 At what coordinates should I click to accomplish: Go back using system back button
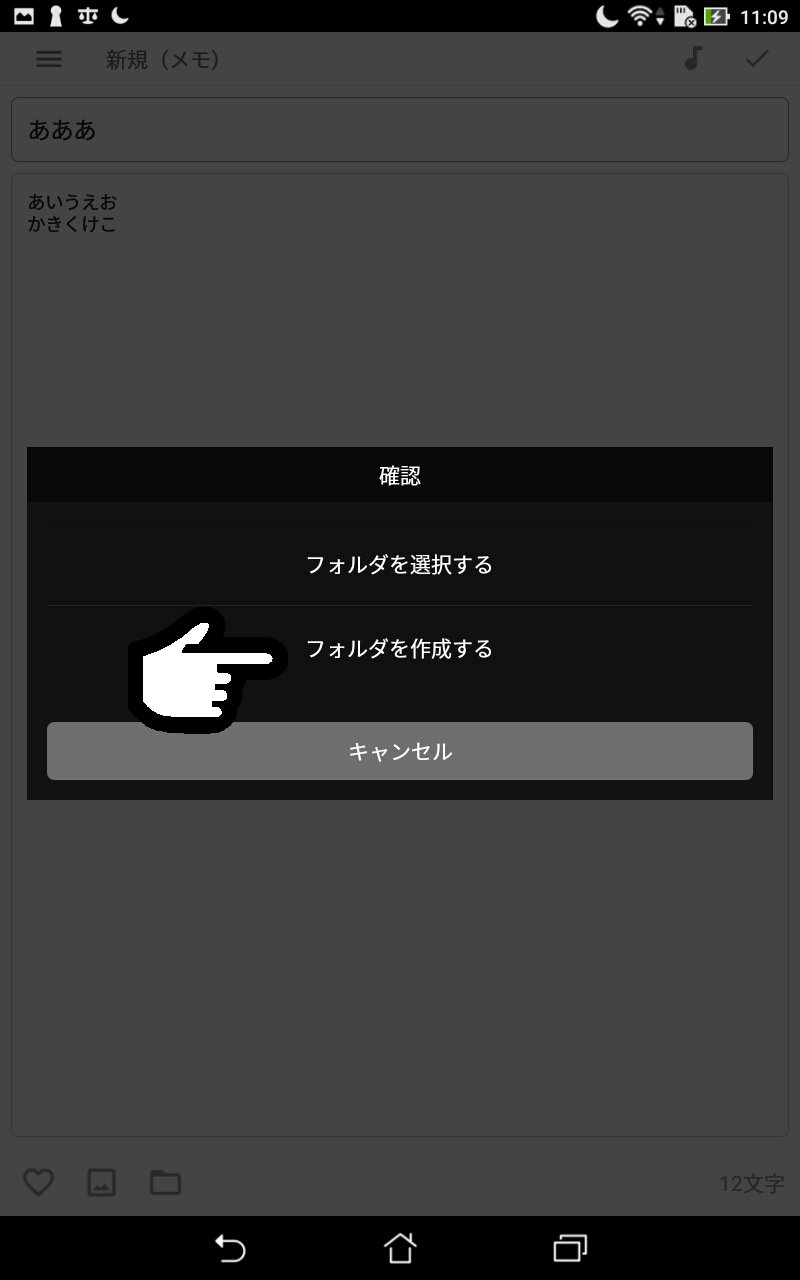pyautogui.click(x=230, y=1248)
